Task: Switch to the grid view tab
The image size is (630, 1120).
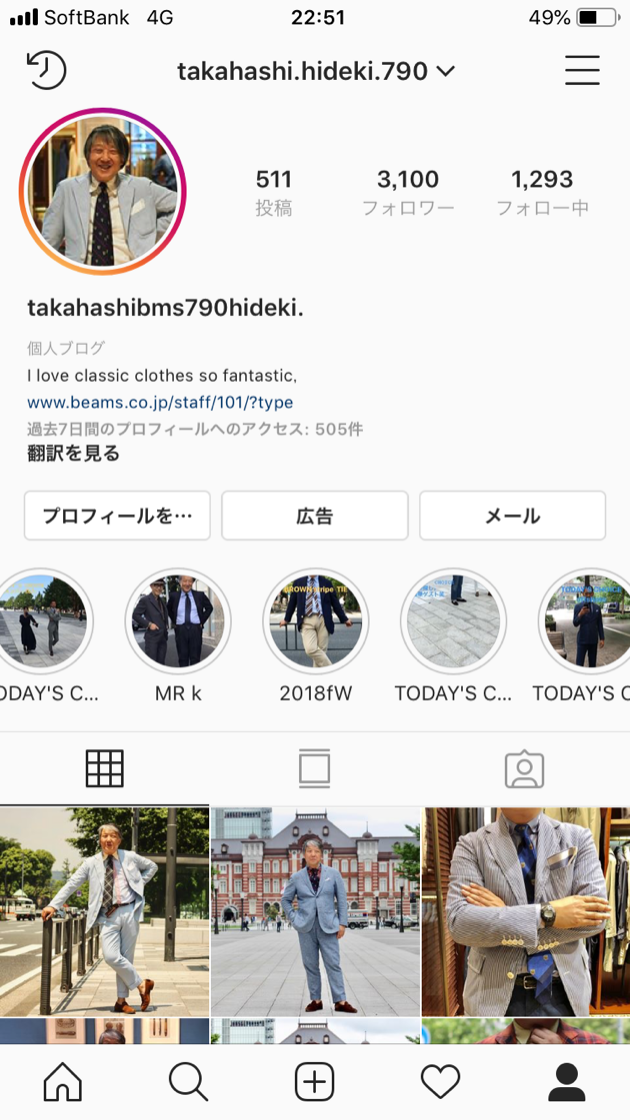Action: pos(105,768)
